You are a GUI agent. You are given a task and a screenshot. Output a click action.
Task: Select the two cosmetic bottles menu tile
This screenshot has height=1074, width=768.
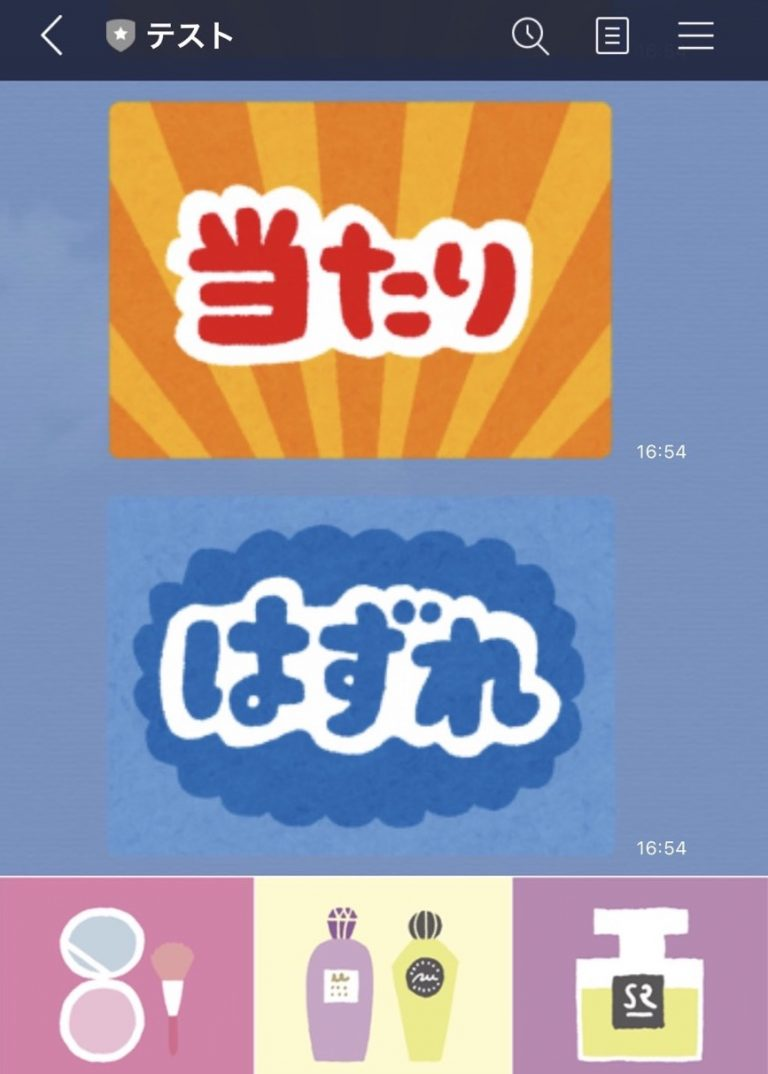pyautogui.click(x=383, y=975)
